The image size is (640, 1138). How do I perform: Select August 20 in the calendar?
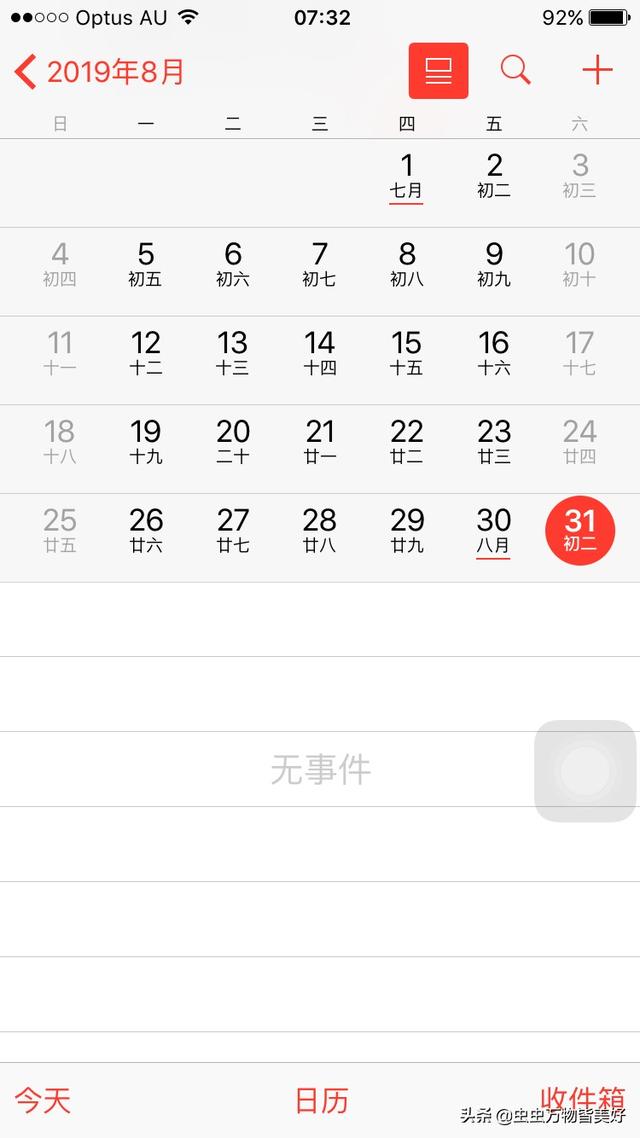(233, 442)
